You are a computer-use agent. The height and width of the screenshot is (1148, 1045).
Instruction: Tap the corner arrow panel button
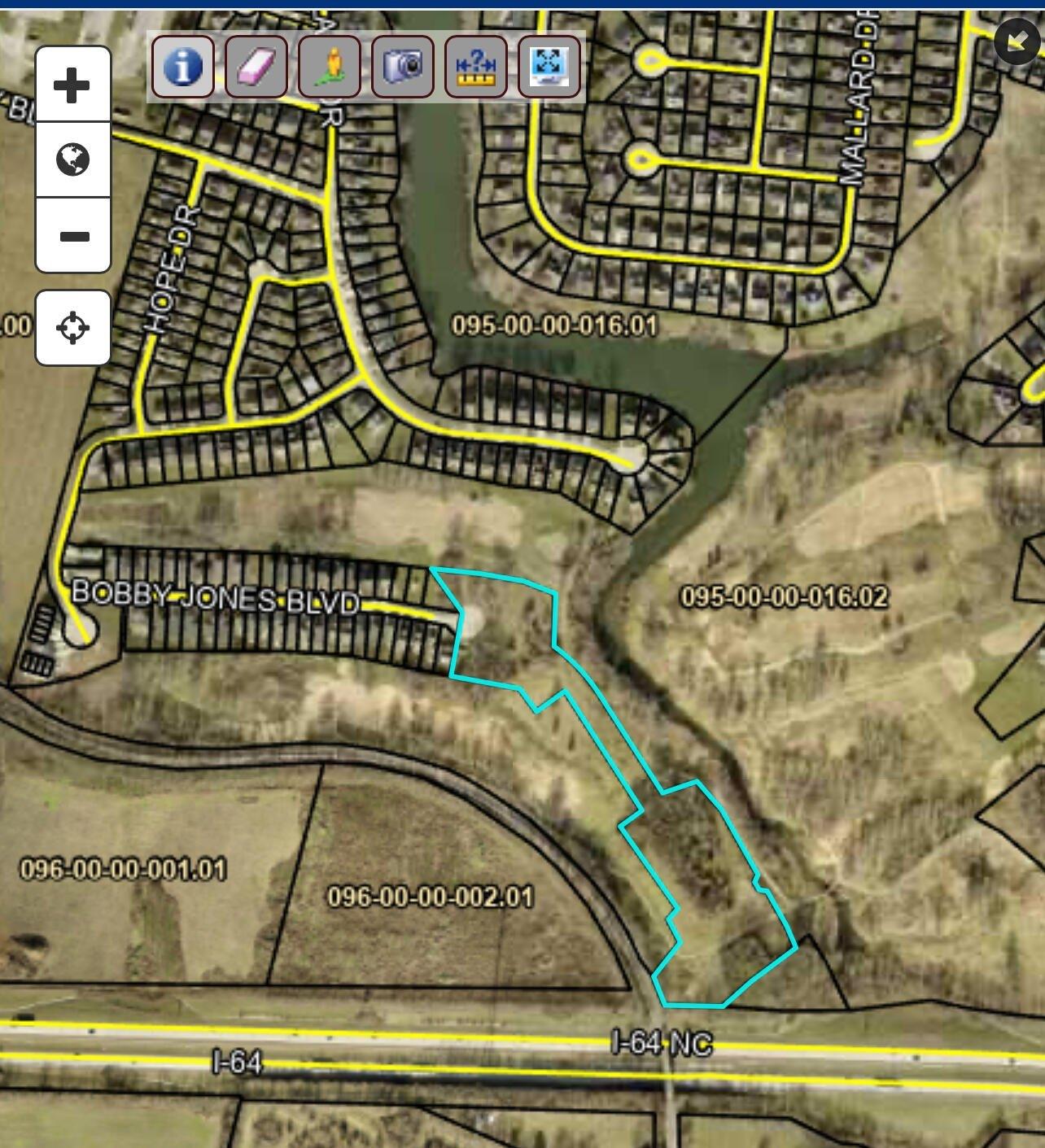tap(1018, 40)
